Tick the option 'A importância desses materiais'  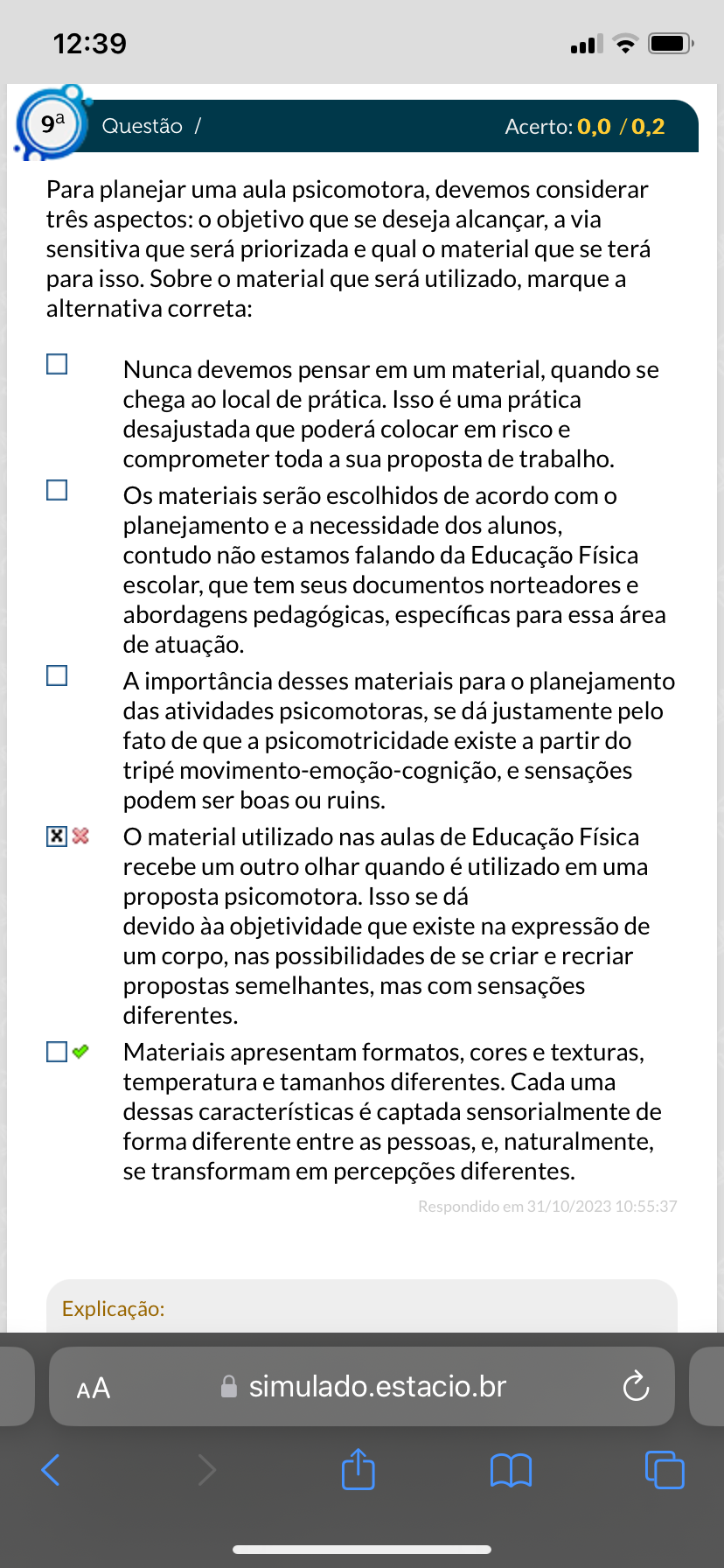point(57,675)
